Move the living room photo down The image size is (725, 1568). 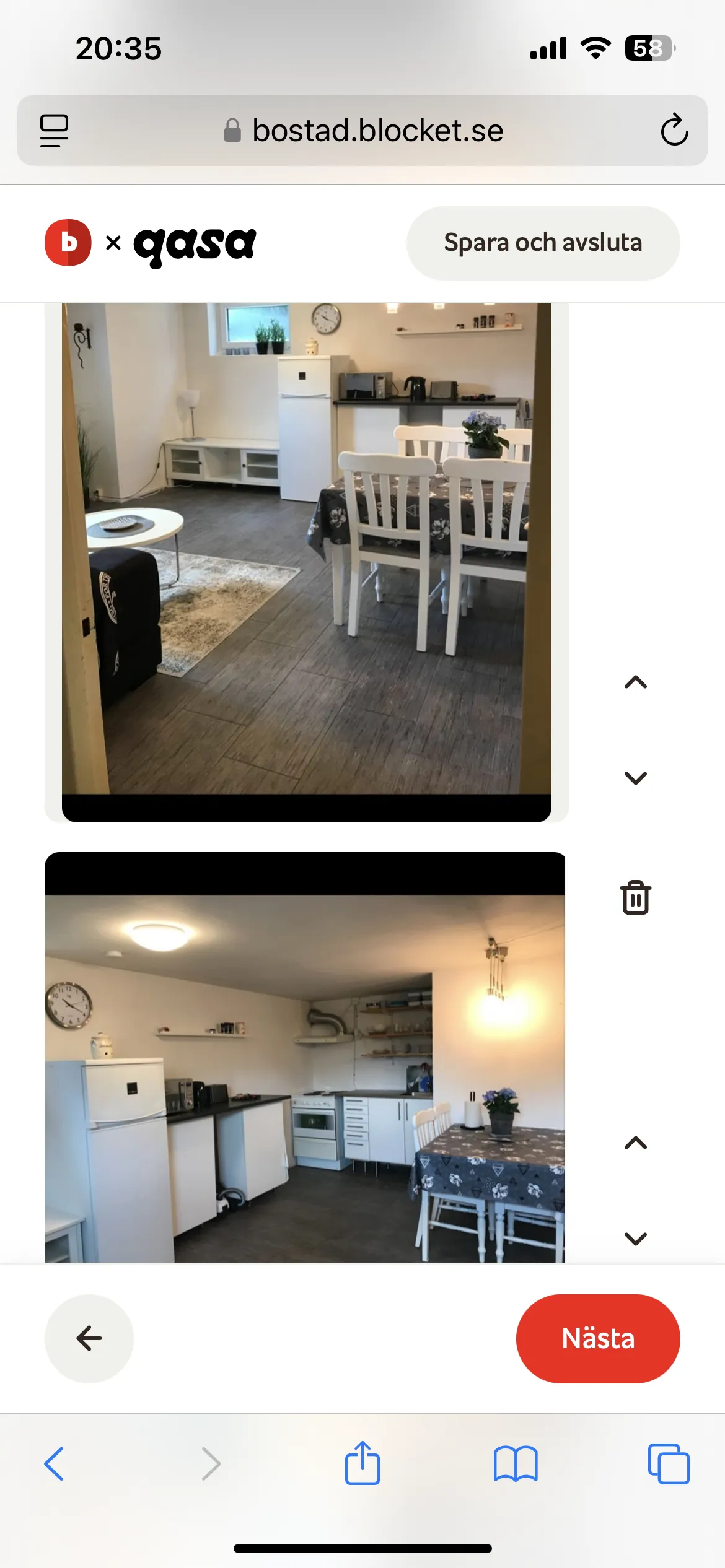(635, 778)
